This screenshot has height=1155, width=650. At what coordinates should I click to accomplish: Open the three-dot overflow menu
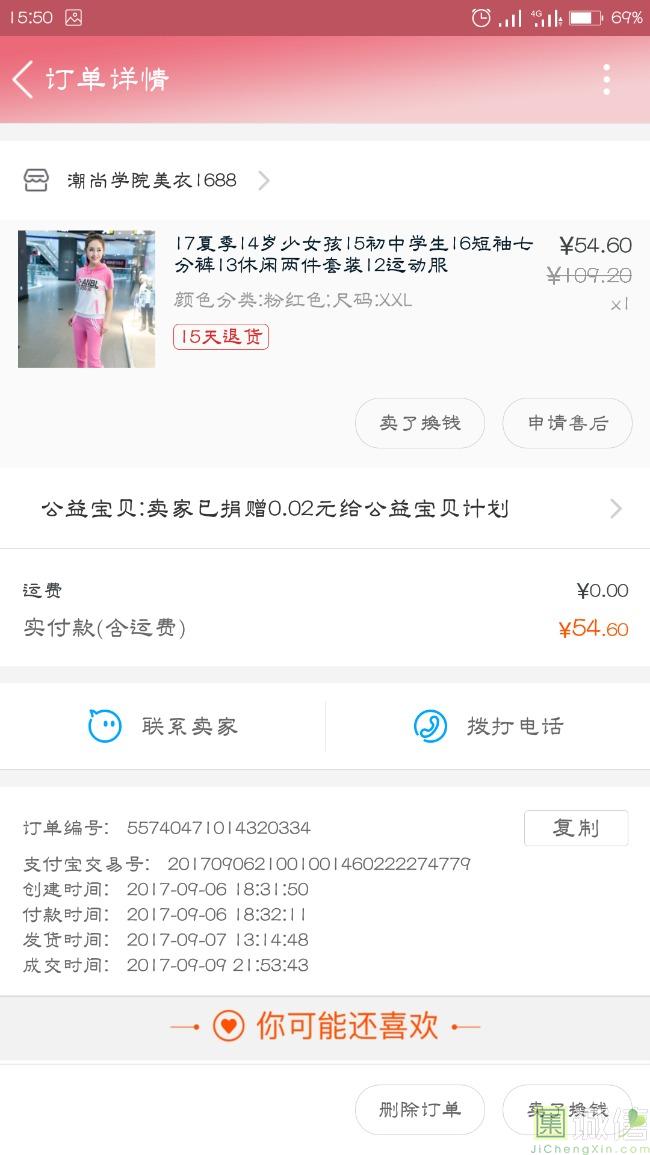click(606, 79)
